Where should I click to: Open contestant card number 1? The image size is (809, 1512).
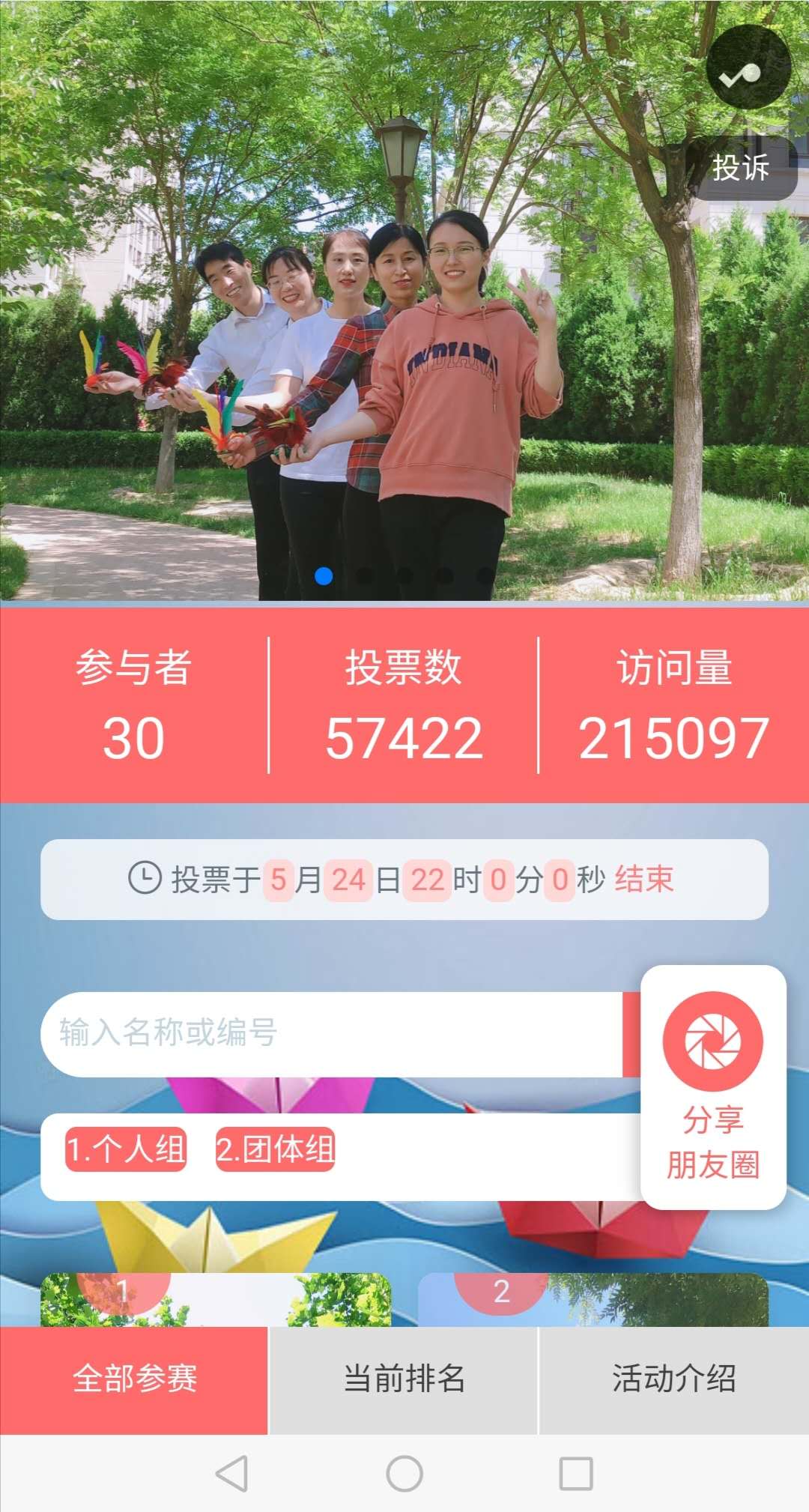pos(216,1300)
